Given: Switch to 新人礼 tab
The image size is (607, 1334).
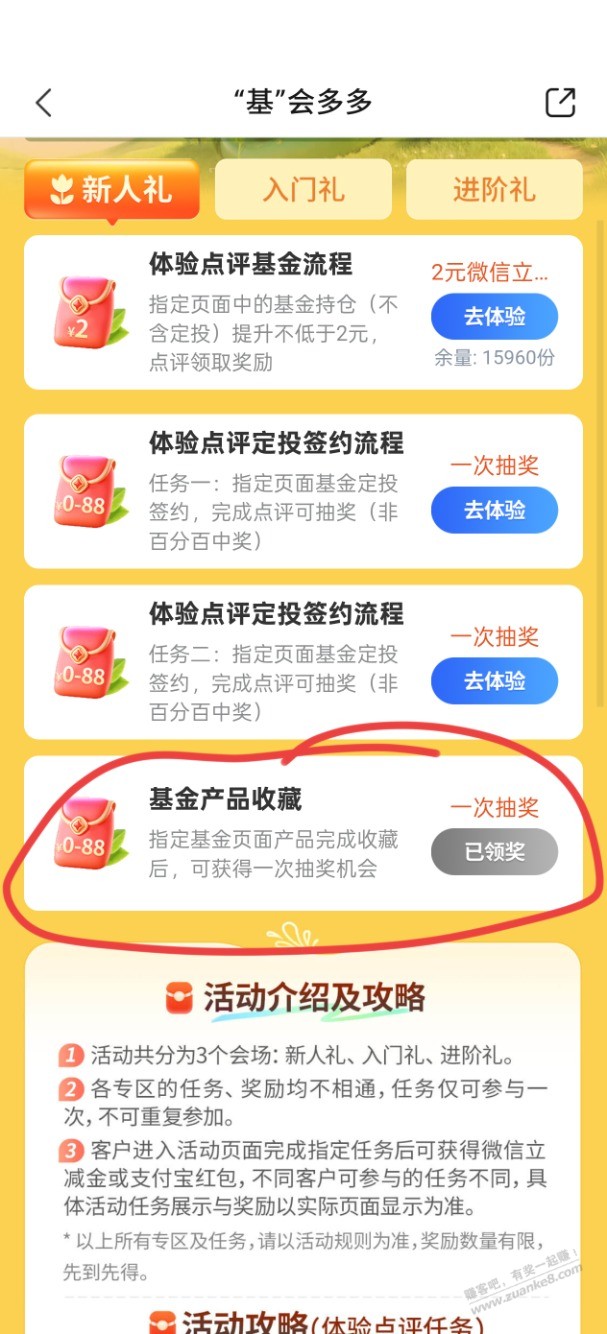Looking at the screenshot, I should point(112,189).
